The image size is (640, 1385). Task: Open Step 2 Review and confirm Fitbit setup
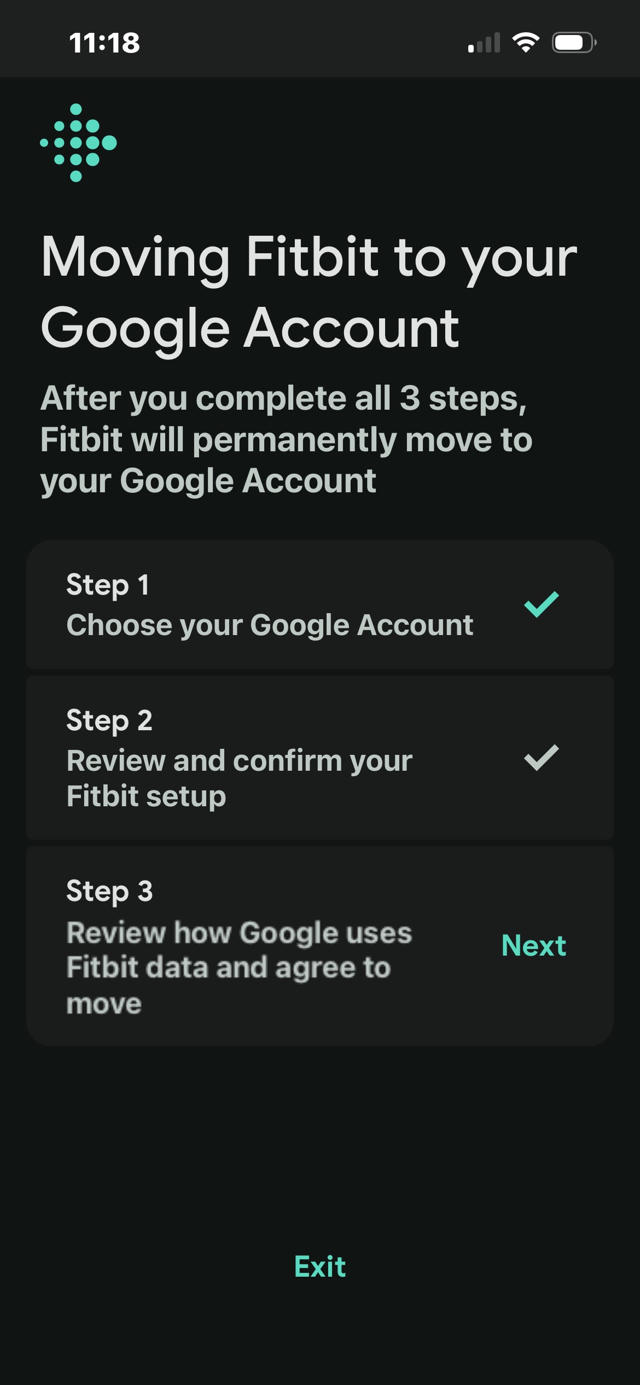[319, 759]
